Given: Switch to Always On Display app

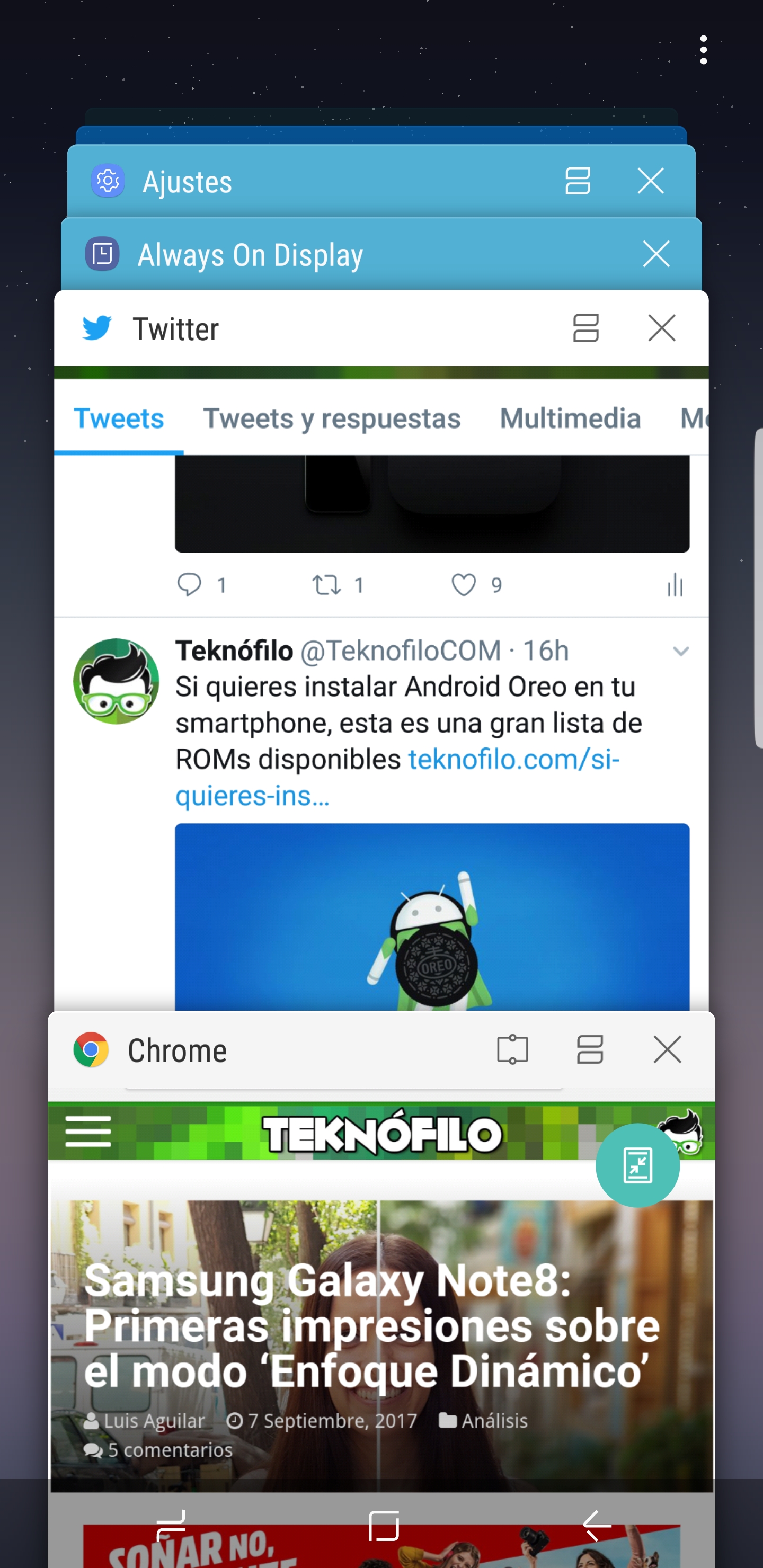Looking at the screenshot, I should pyautogui.click(x=250, y=254).
